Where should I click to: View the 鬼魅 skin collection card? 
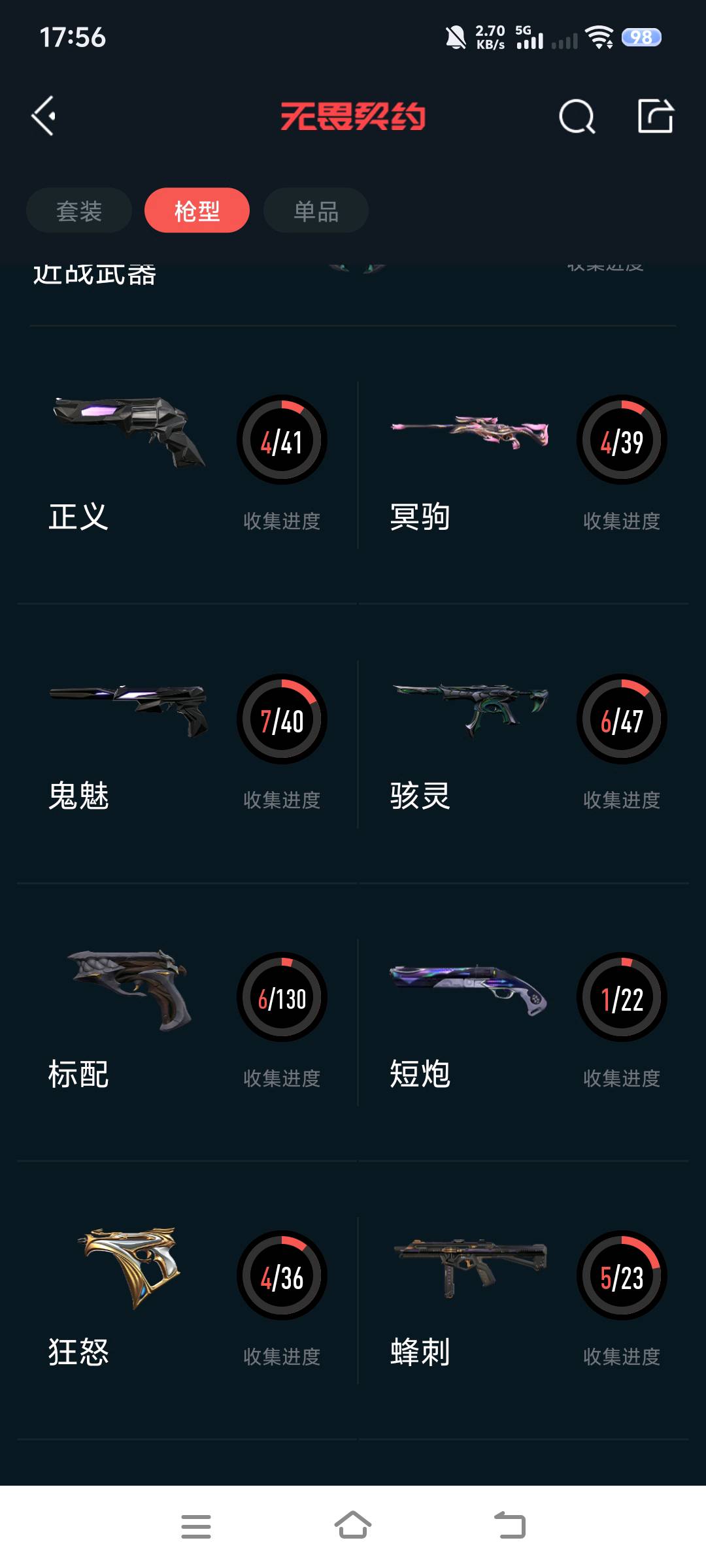click(188, 743)
